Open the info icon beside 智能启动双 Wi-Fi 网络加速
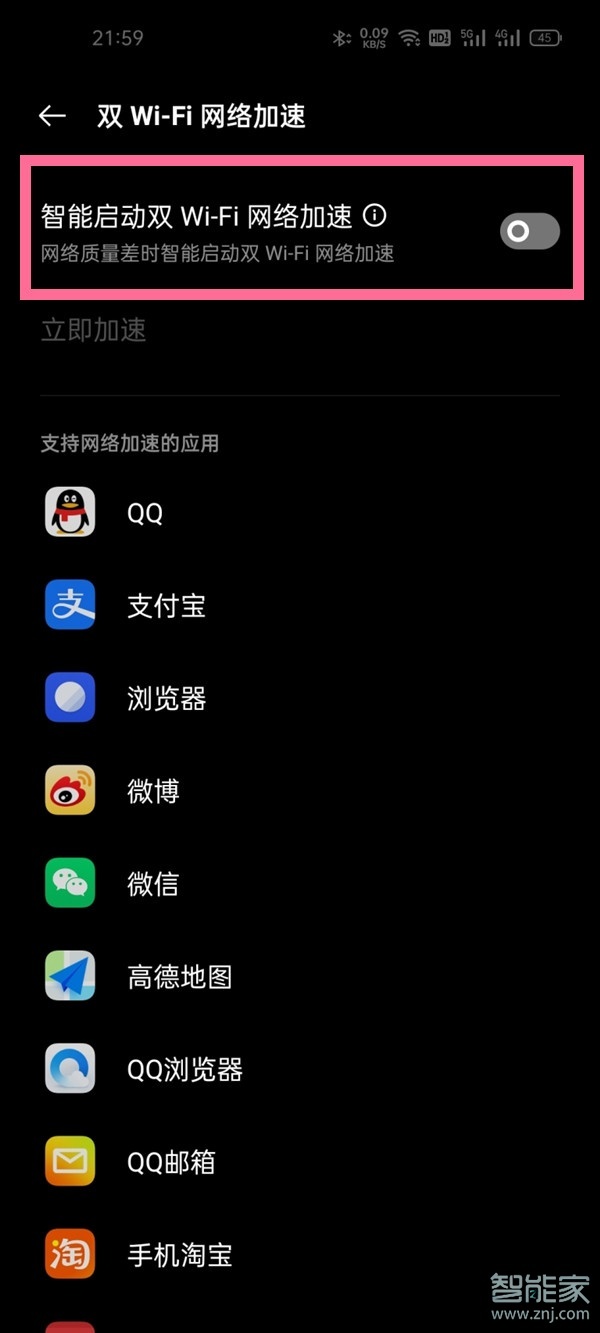Viewport: 600px width, 1333px height. point(375,215)
